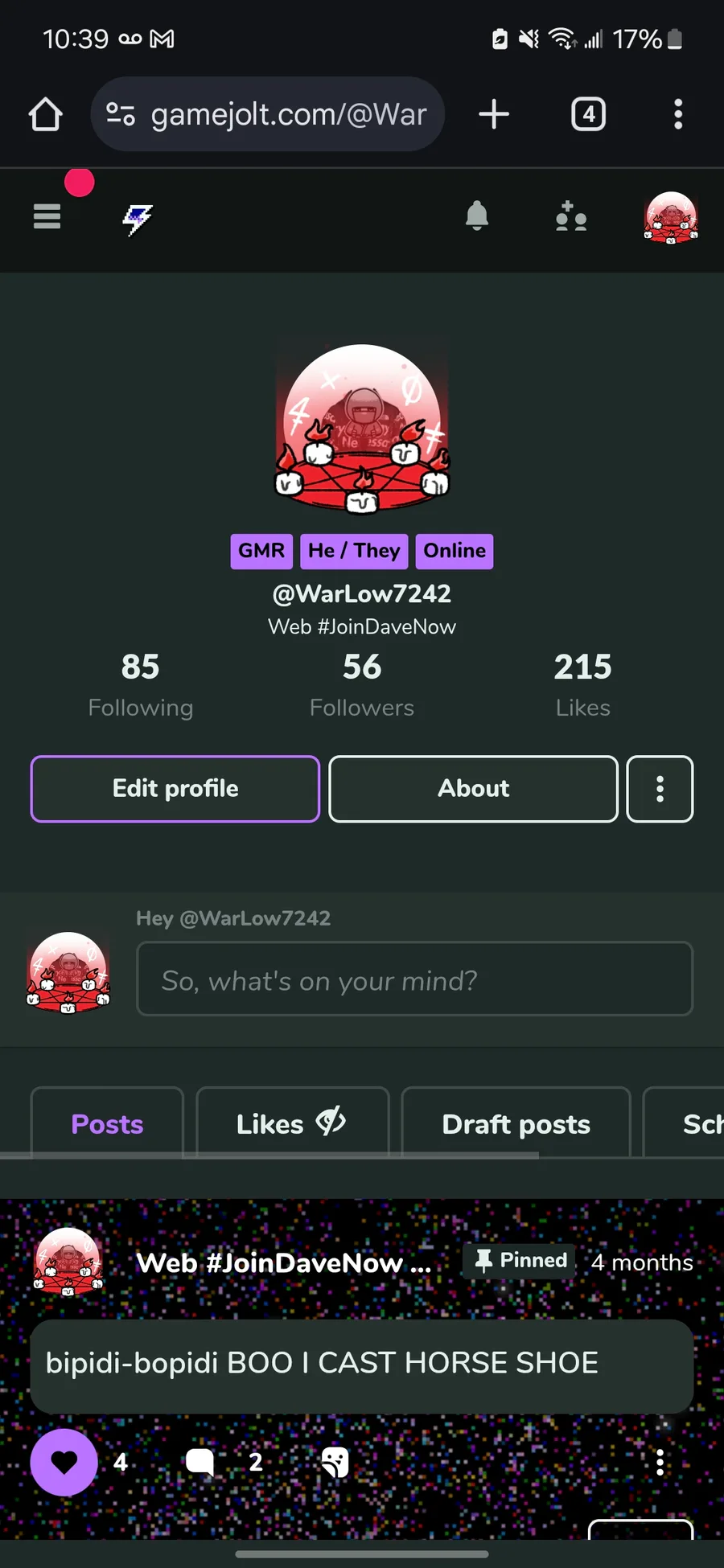Open profile more options button
The height and width of the screenshot is (1568, 724).
(x=660, y=789)
